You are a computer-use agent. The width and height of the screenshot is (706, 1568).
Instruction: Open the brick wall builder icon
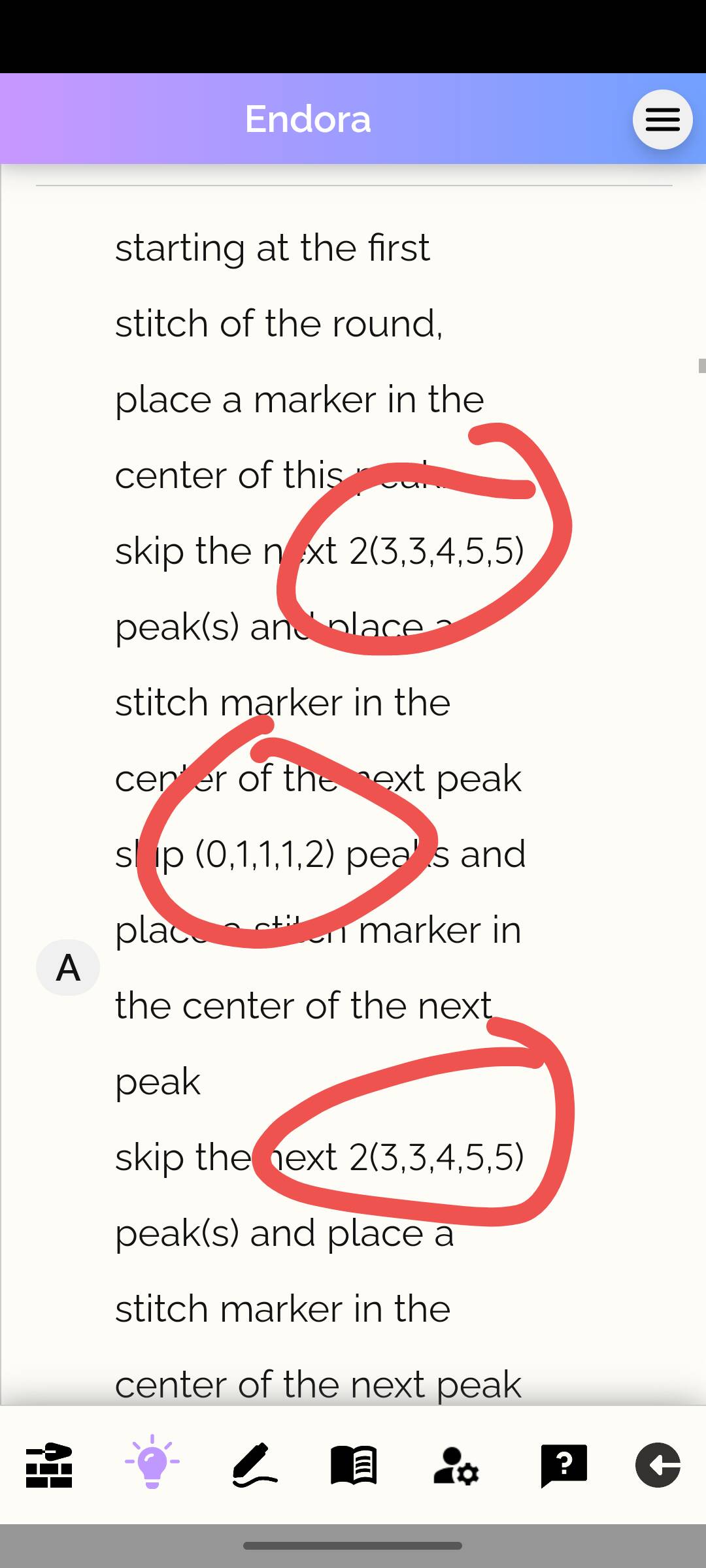49,1465
